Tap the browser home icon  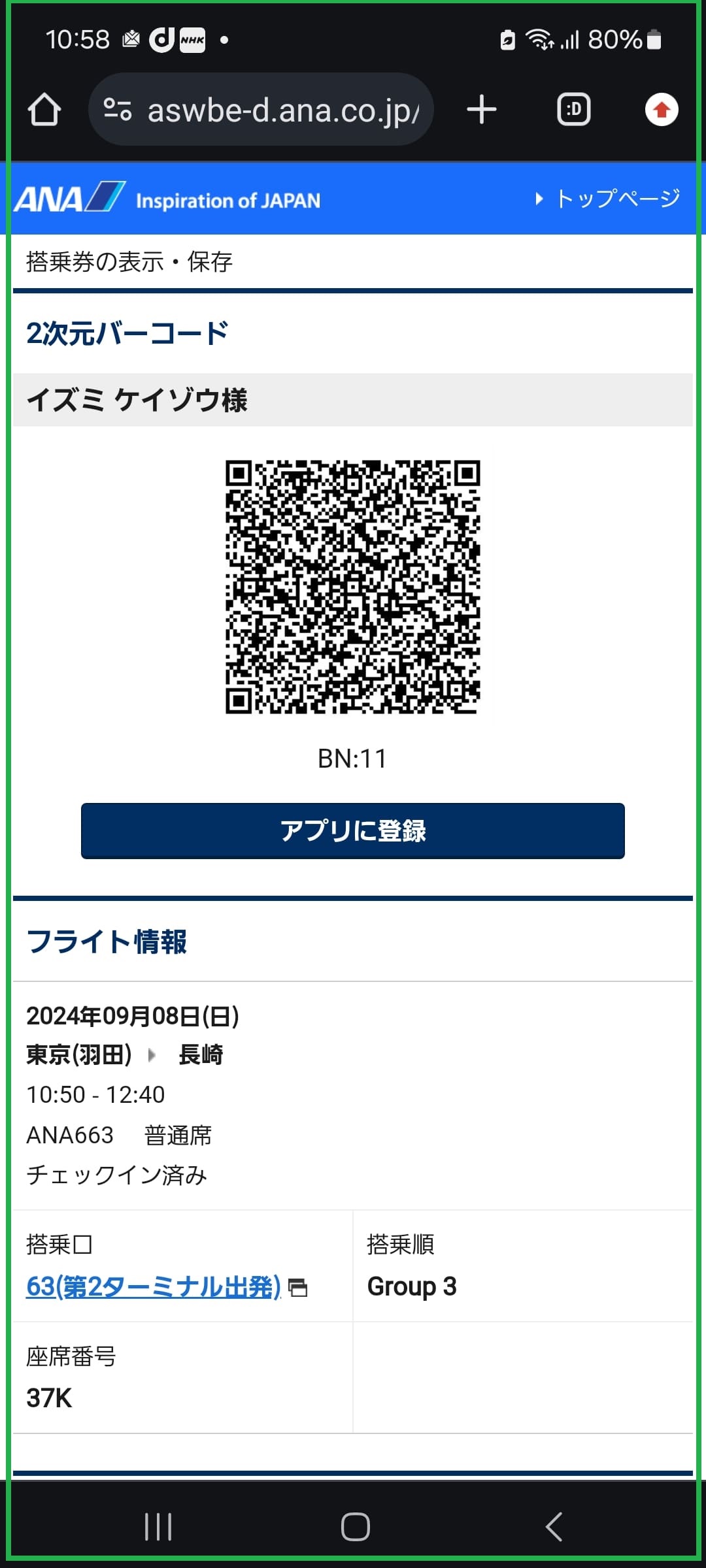point(44,109)
